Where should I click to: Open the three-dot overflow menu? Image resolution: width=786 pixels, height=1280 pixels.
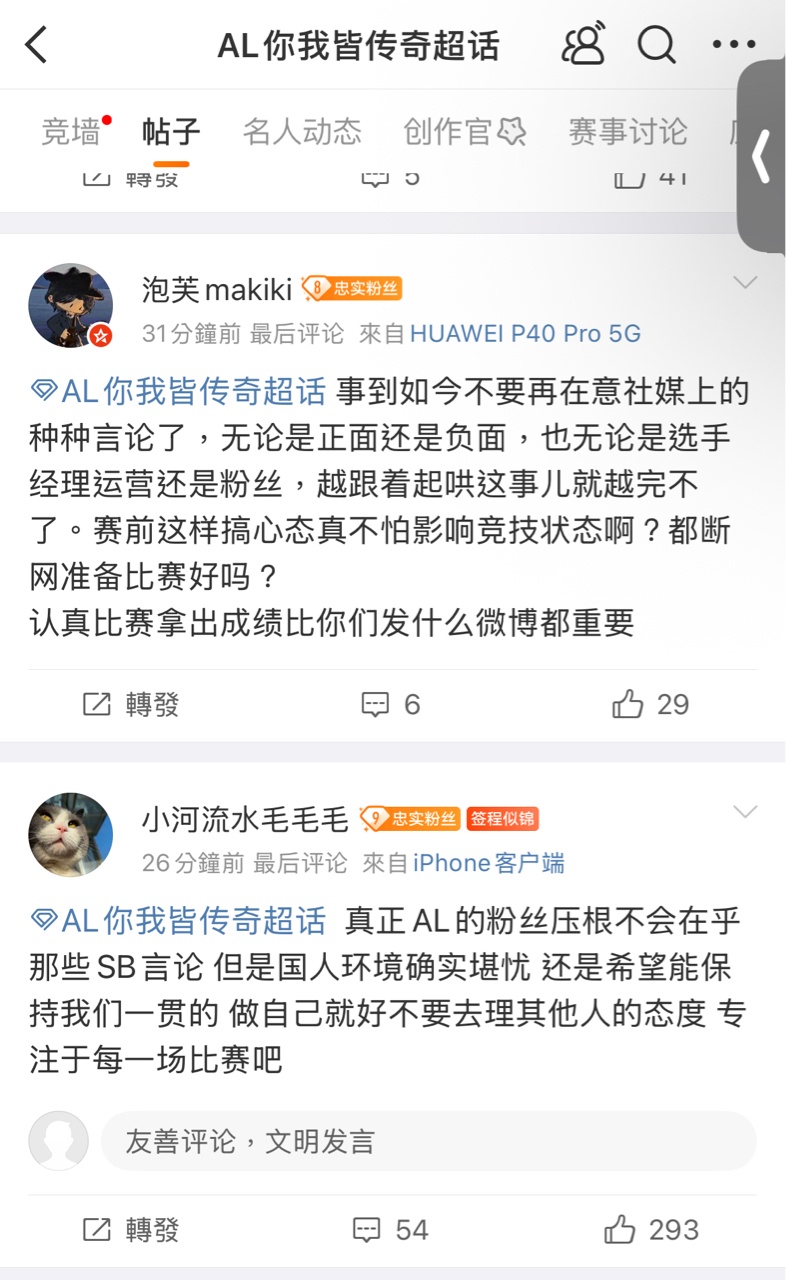click(733, 44)
